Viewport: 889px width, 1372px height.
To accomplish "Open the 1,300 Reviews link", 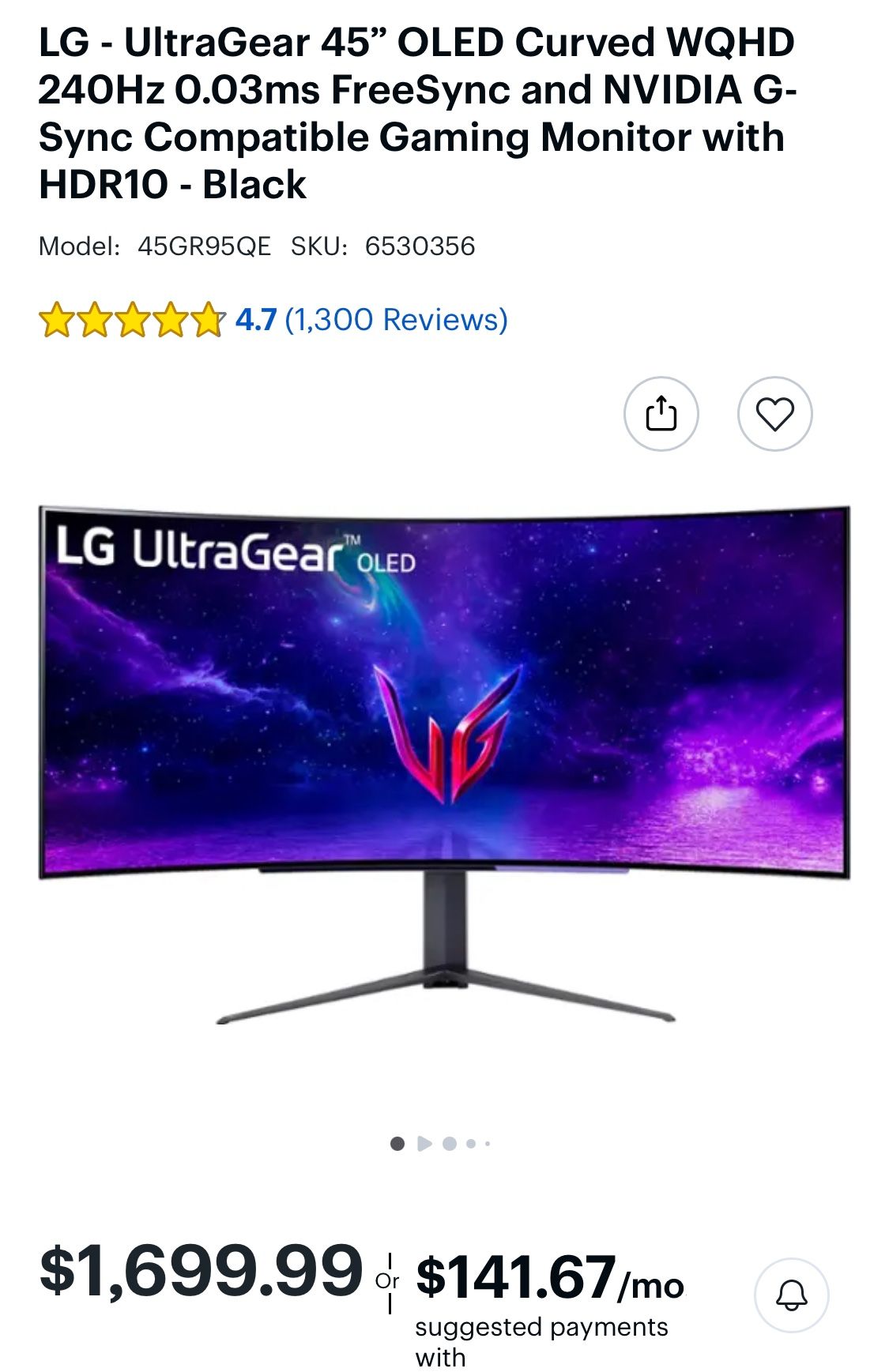I will pos(396,320).
